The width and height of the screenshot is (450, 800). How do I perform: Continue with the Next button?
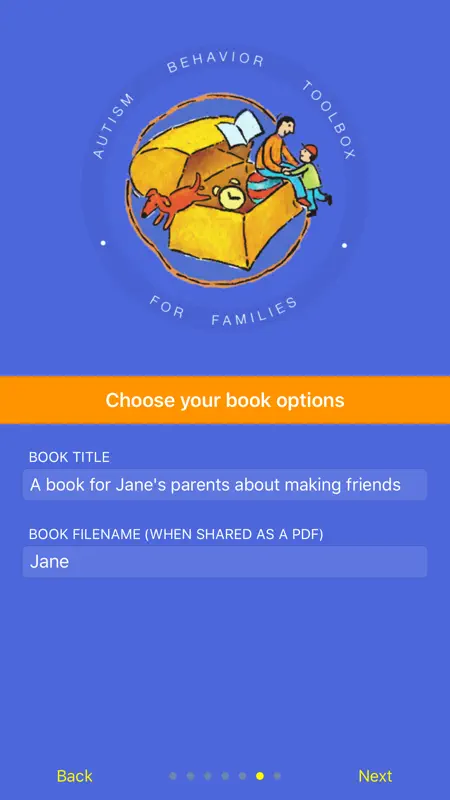coord(375,776)
